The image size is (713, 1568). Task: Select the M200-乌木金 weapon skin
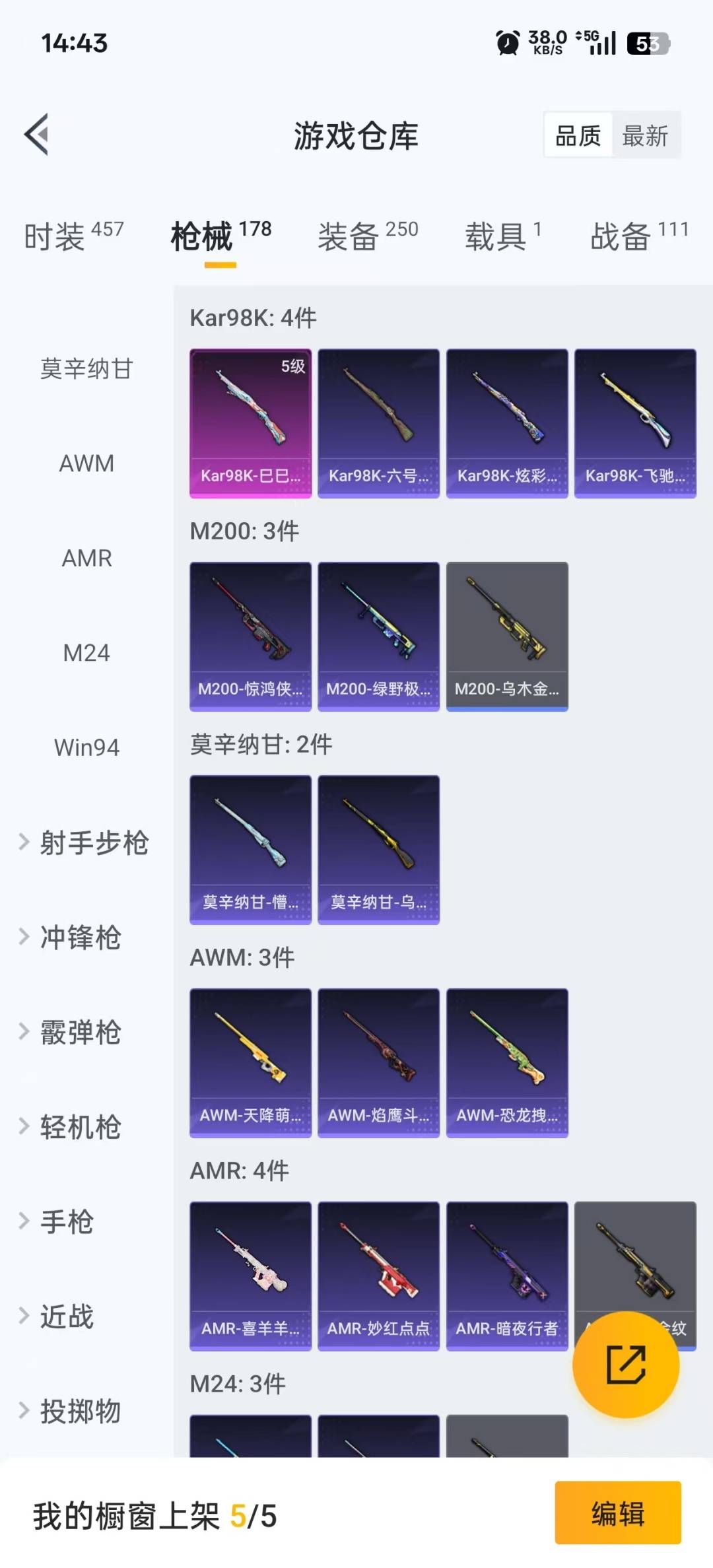506,636
